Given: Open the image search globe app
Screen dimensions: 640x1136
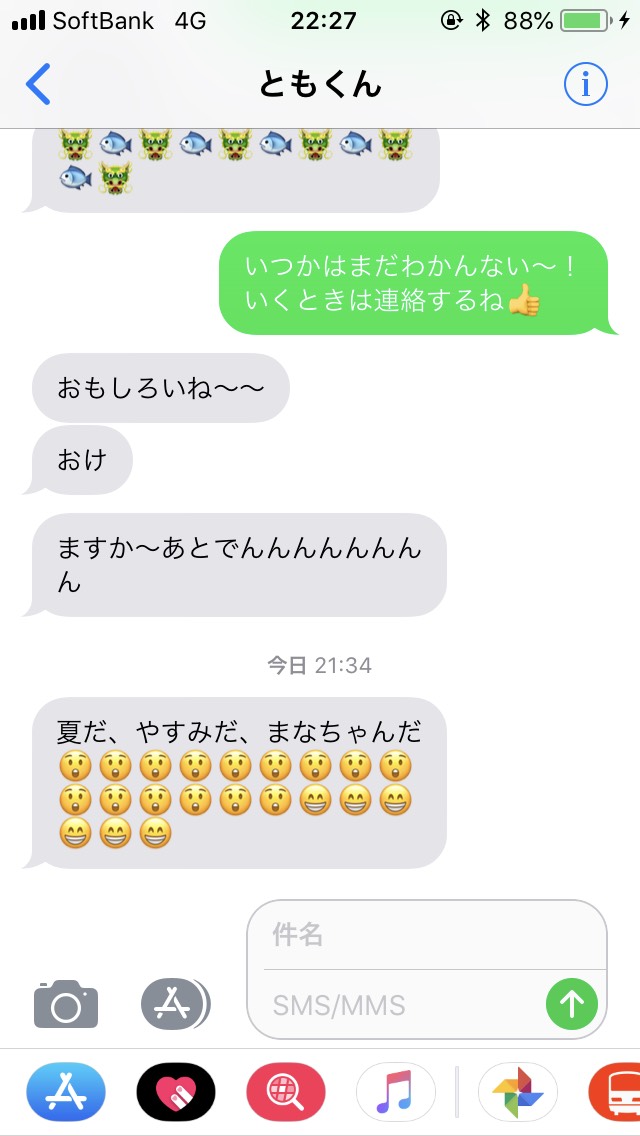Looking at the screenshot, I should point(286,1090).
